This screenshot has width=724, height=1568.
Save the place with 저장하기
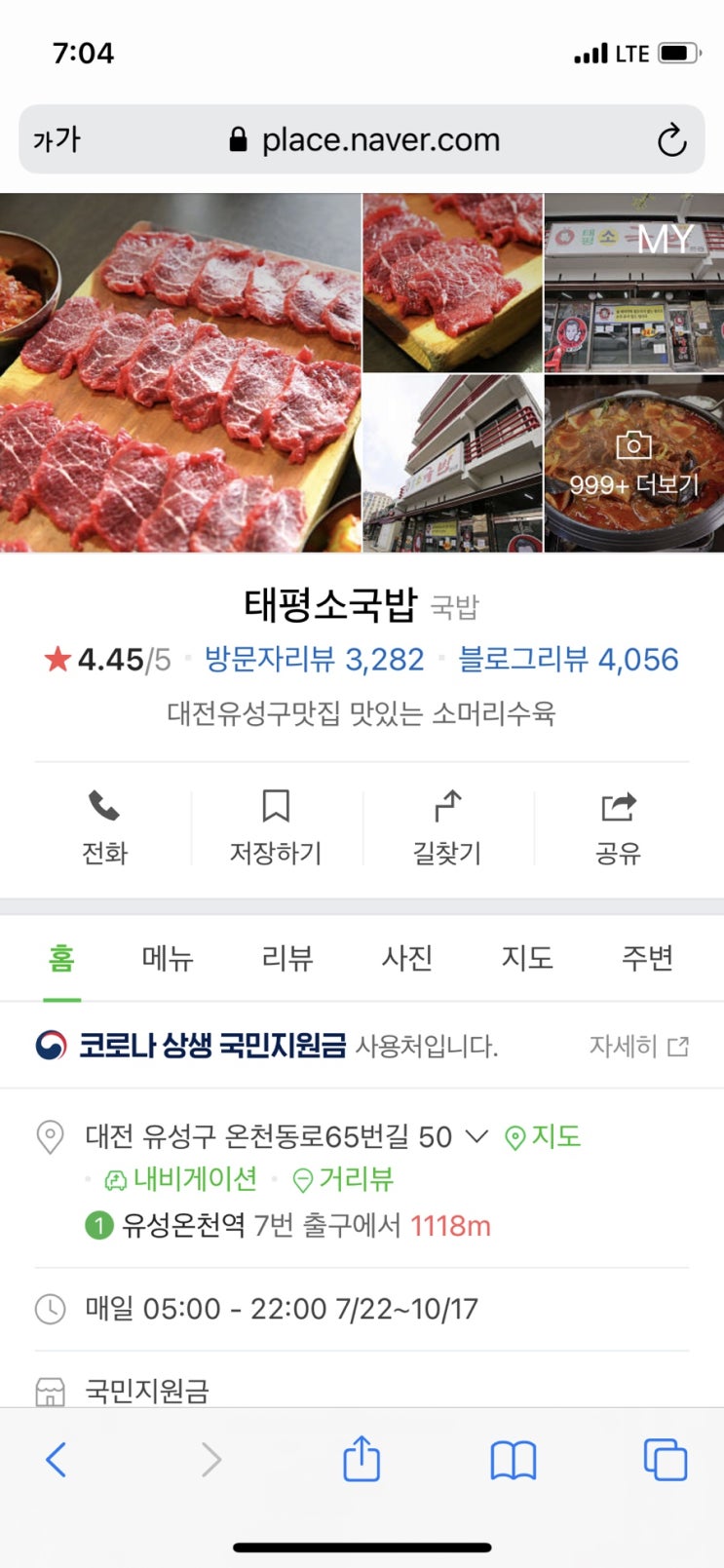(276, 827)
